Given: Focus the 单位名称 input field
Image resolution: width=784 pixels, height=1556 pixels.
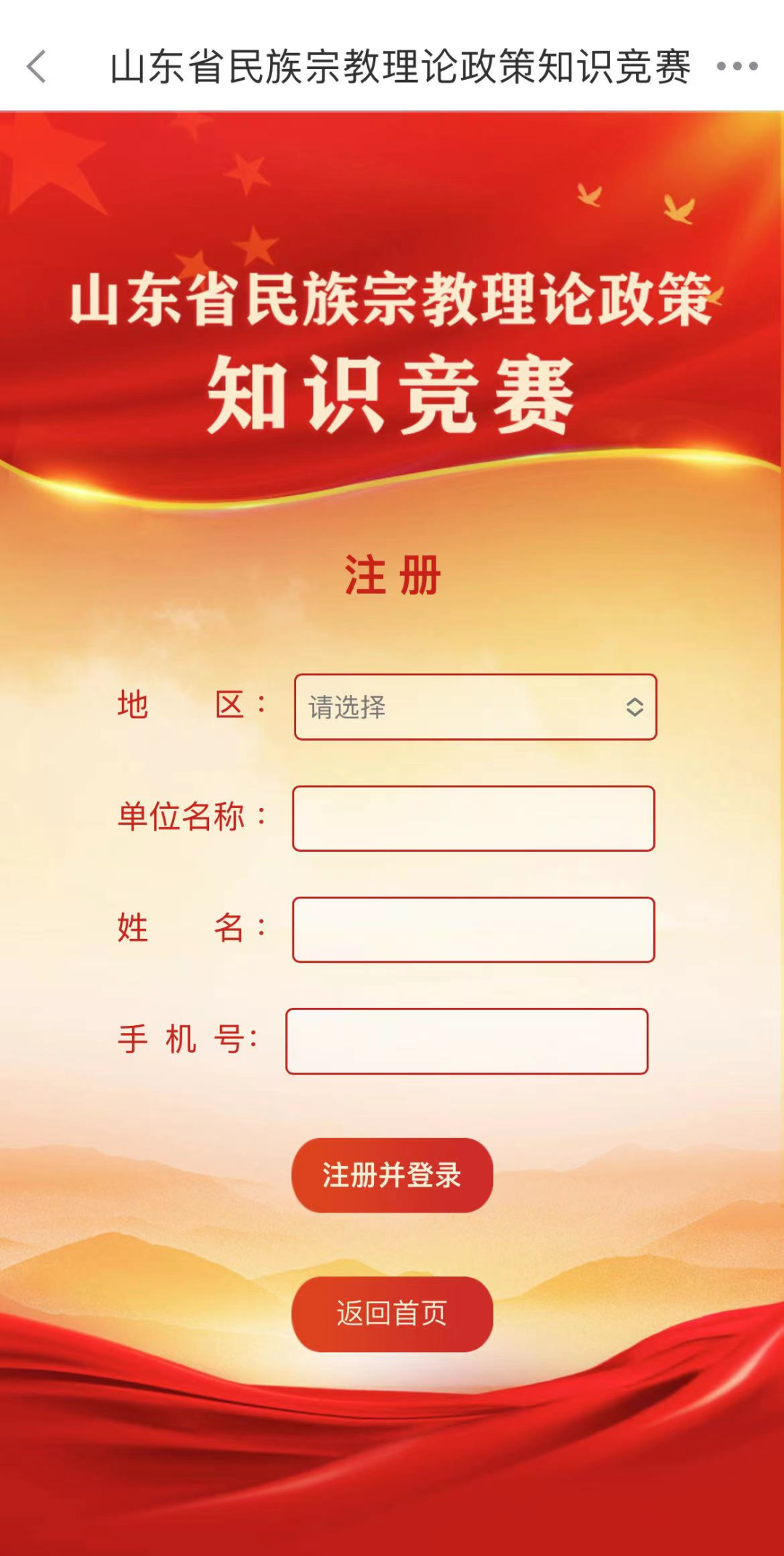Looking at the screenshot, I should pyautogui.click(x=473, y=818).
